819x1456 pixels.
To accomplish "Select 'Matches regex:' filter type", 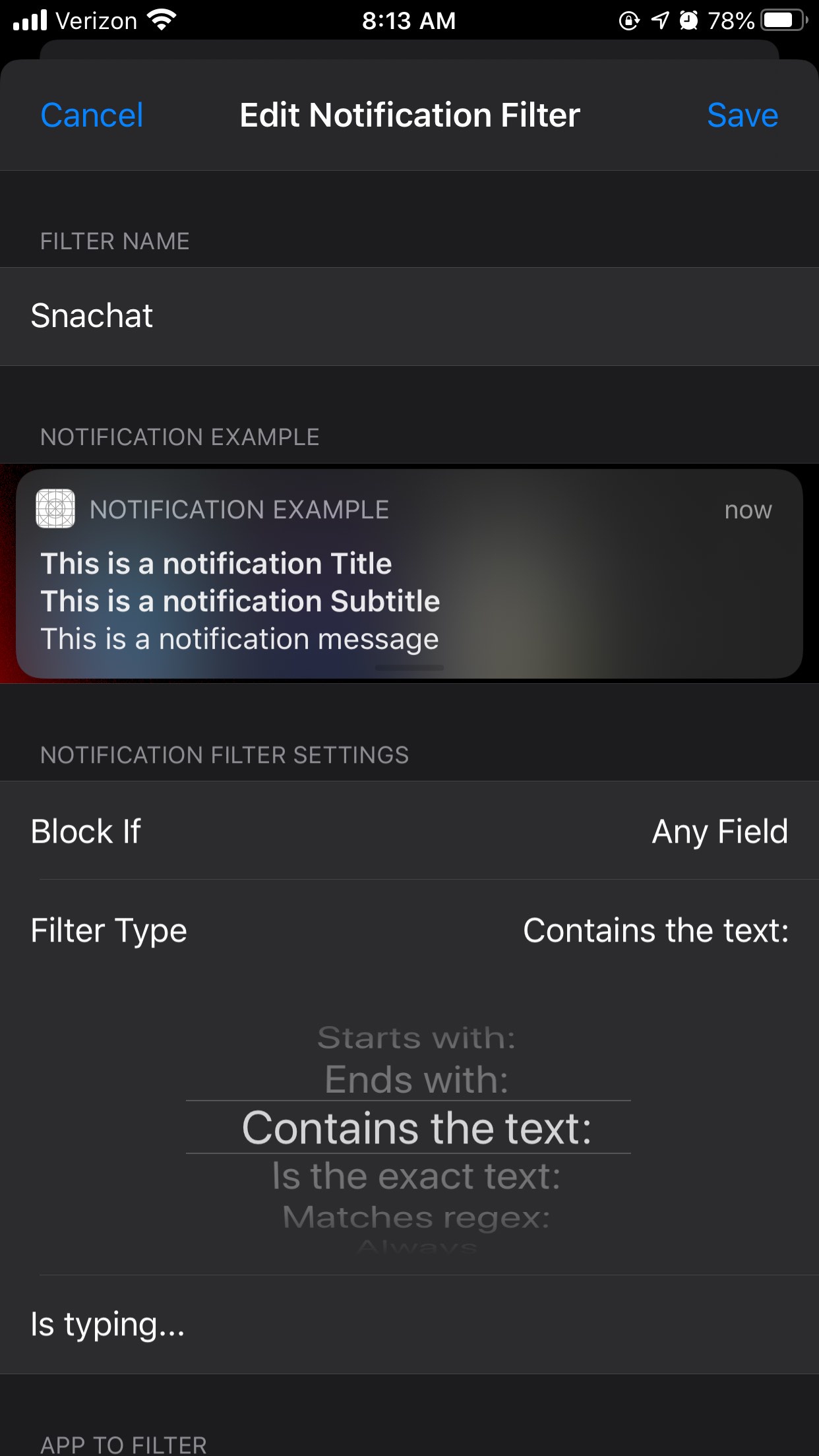I will (416, 1217).
